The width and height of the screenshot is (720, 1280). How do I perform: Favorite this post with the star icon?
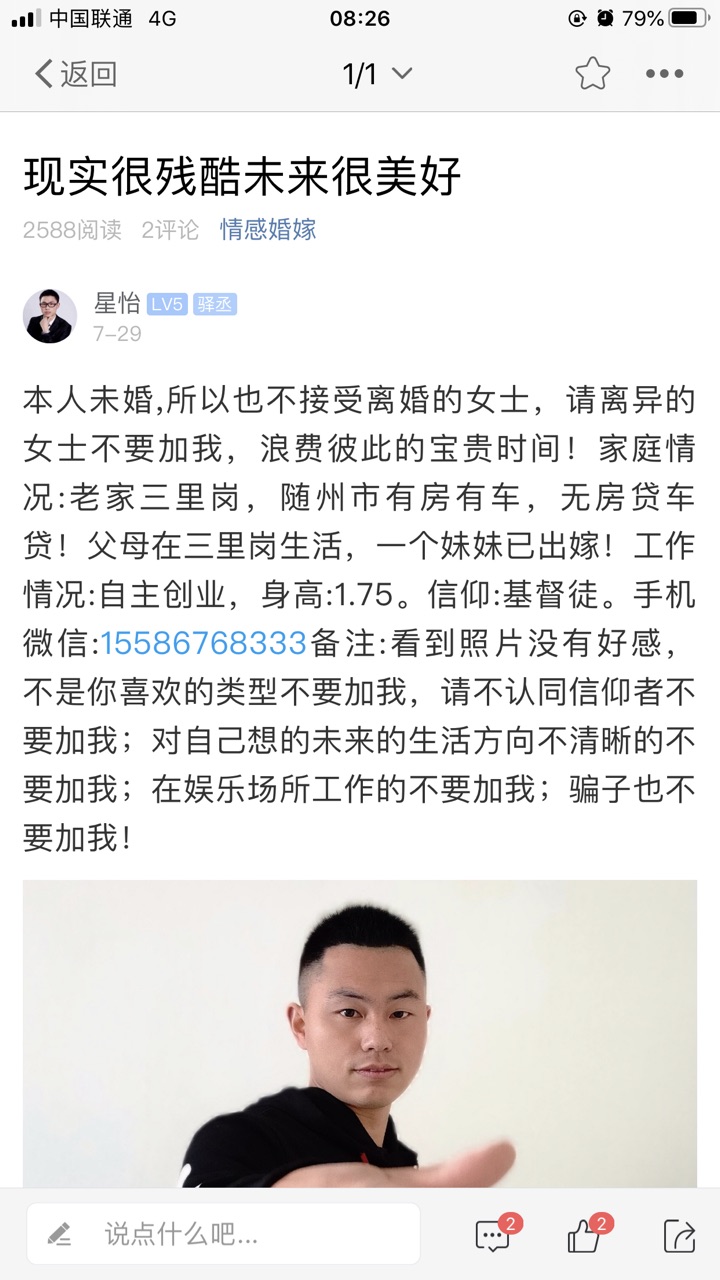[592, 74]
